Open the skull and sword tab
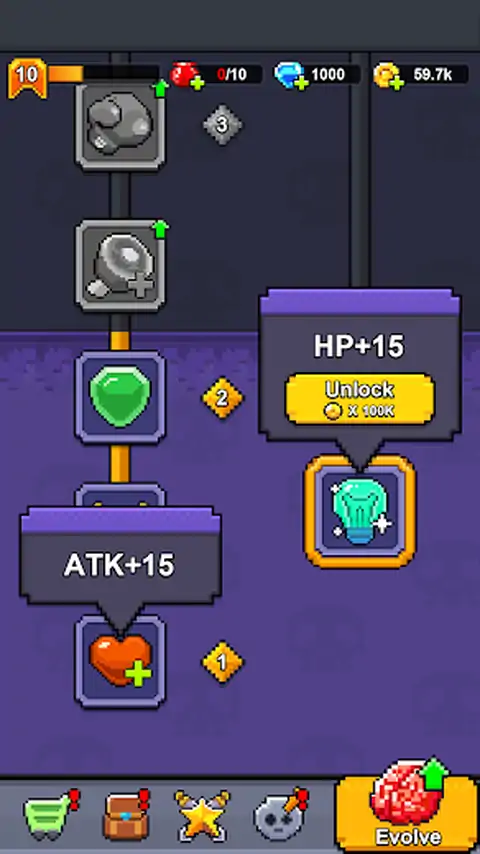480x854 pixels. [280, 815]
